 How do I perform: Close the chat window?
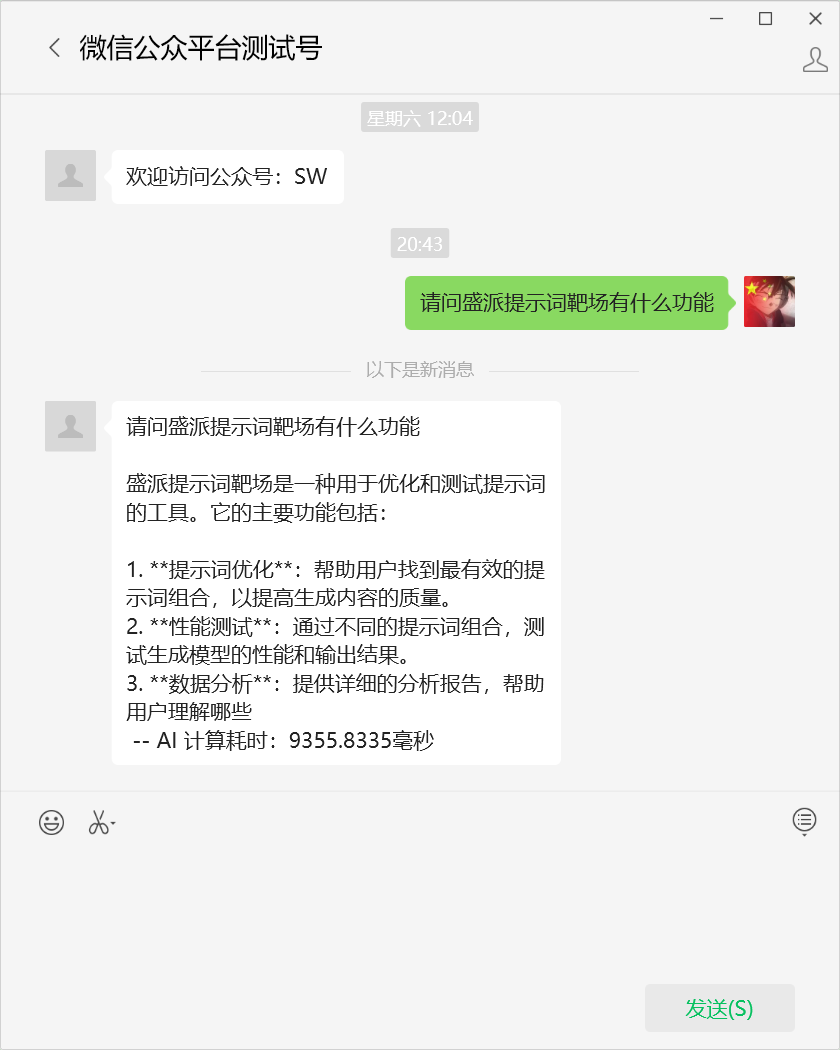pyautogui.click(x=815, y=18)
